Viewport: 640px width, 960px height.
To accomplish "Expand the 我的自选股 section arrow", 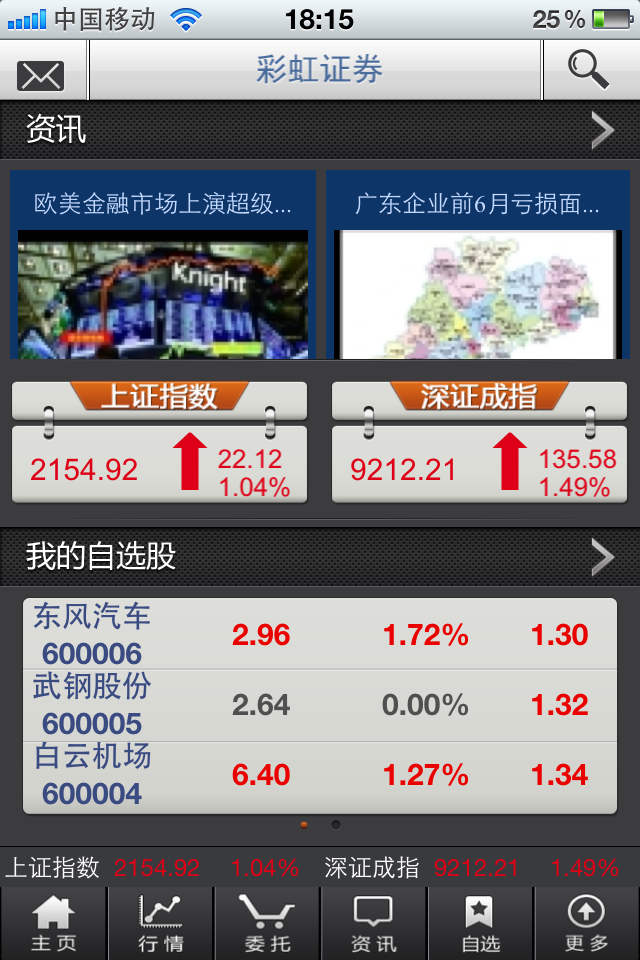I will [x=602, y=557].
